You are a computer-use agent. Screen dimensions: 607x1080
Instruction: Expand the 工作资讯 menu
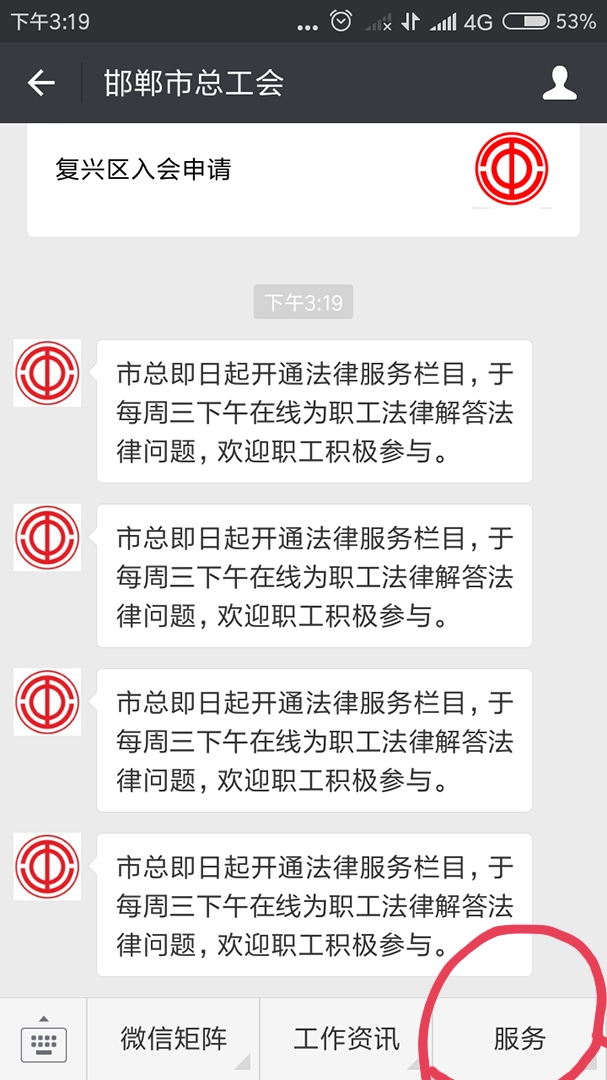347,1039
